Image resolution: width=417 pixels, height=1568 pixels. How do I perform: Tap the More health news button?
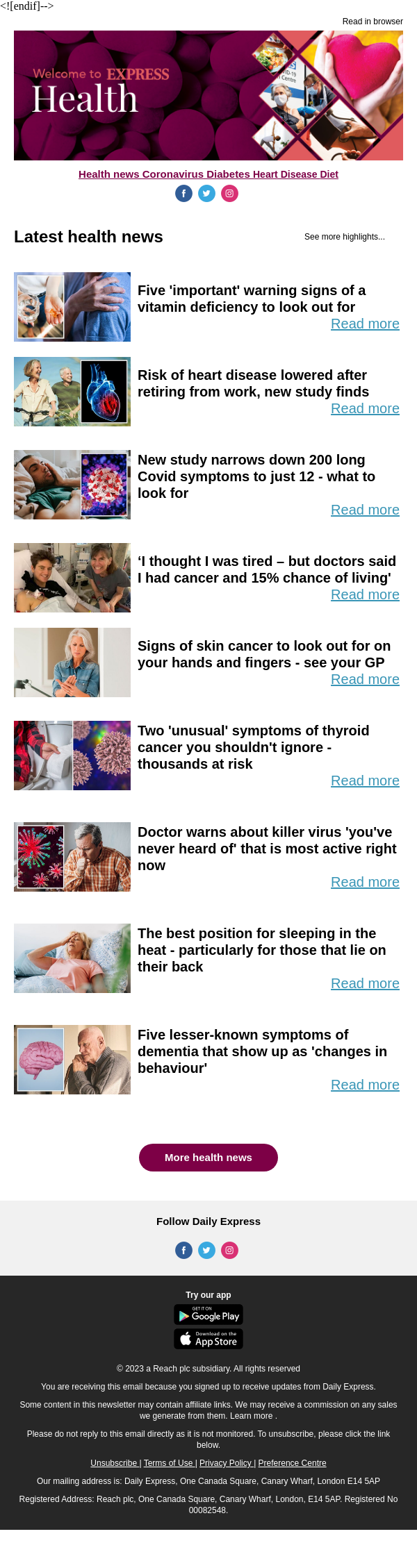[x=208, y=1158]
